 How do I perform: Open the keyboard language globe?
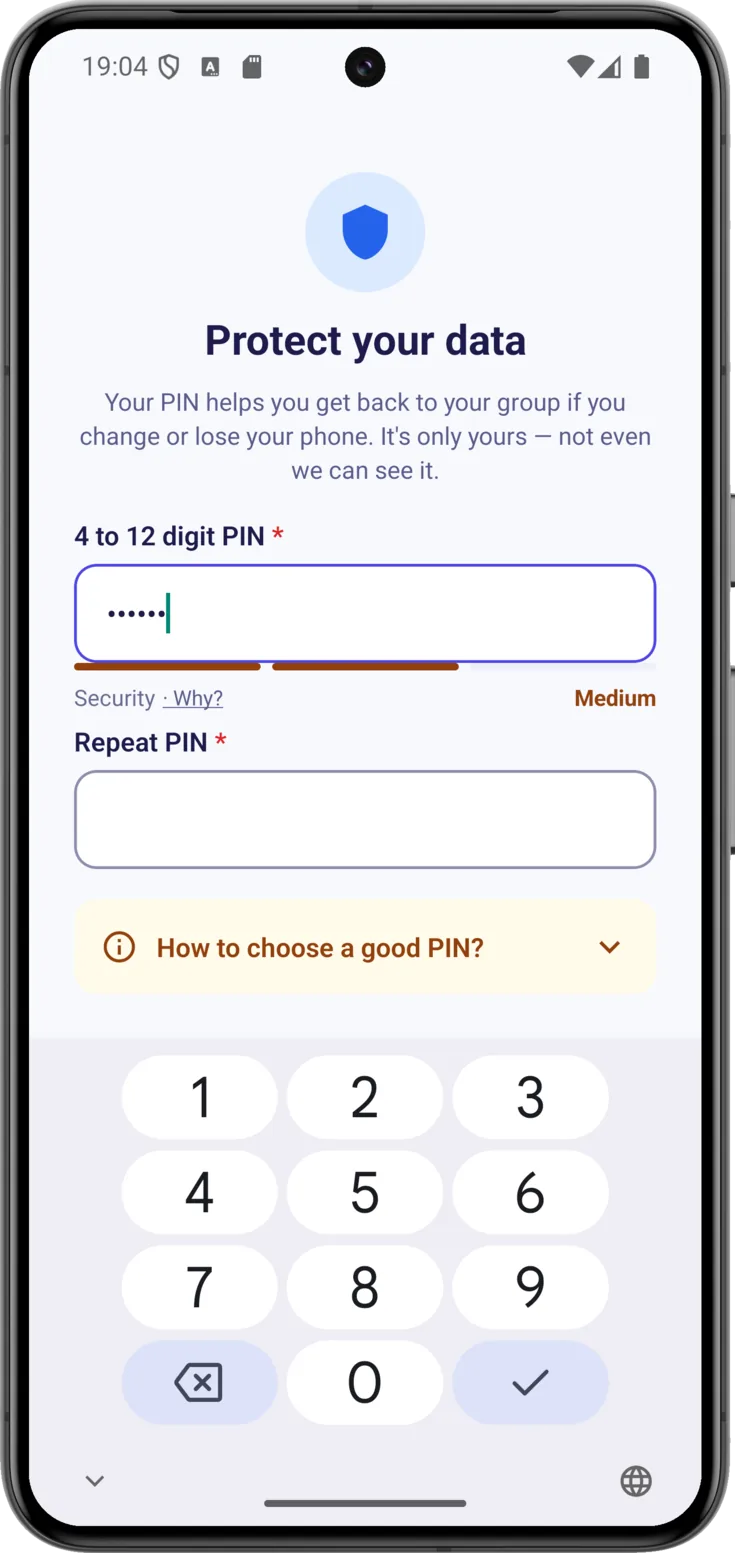click(636, 1481)
